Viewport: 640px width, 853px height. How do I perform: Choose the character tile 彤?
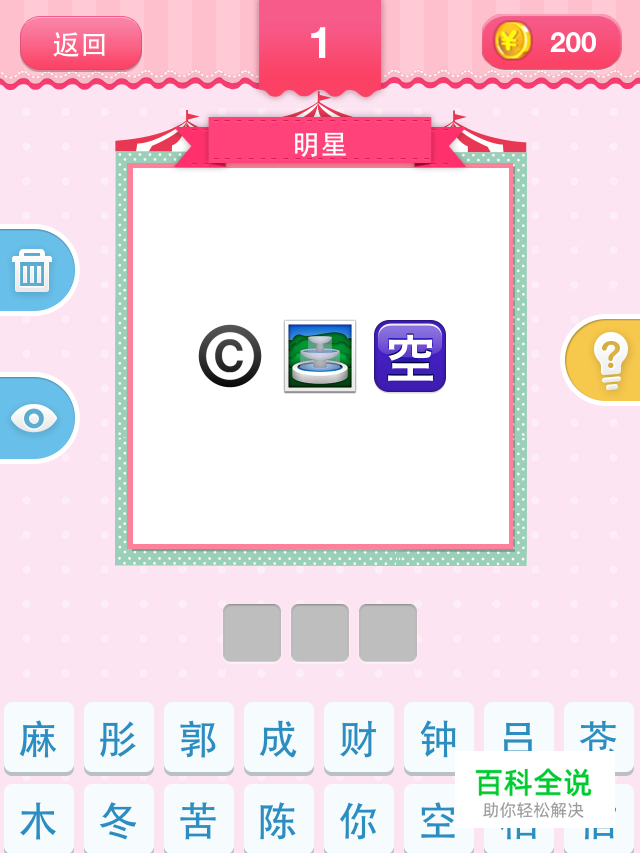click(119, 737)
